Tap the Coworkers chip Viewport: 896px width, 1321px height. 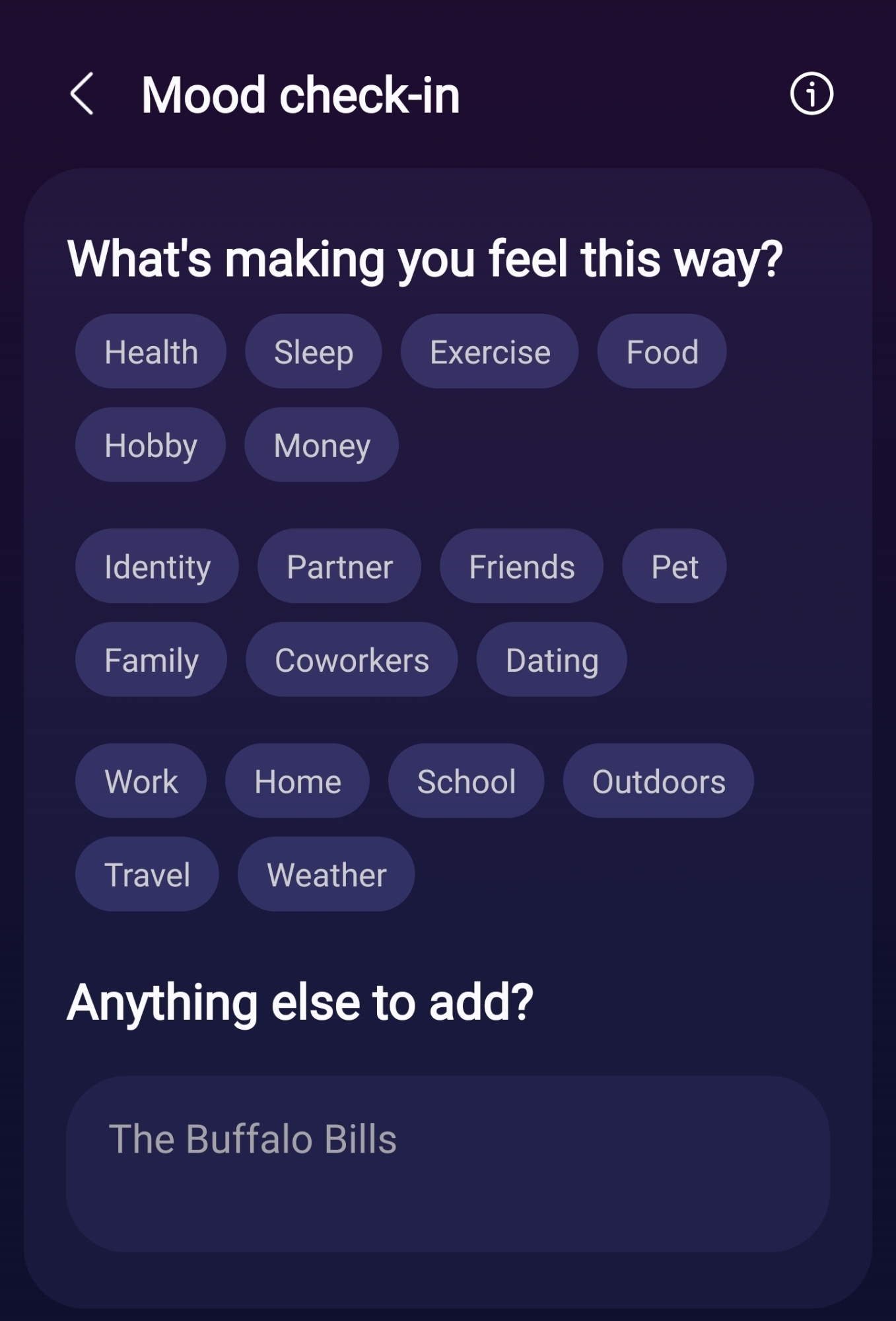tap(352, 659)
